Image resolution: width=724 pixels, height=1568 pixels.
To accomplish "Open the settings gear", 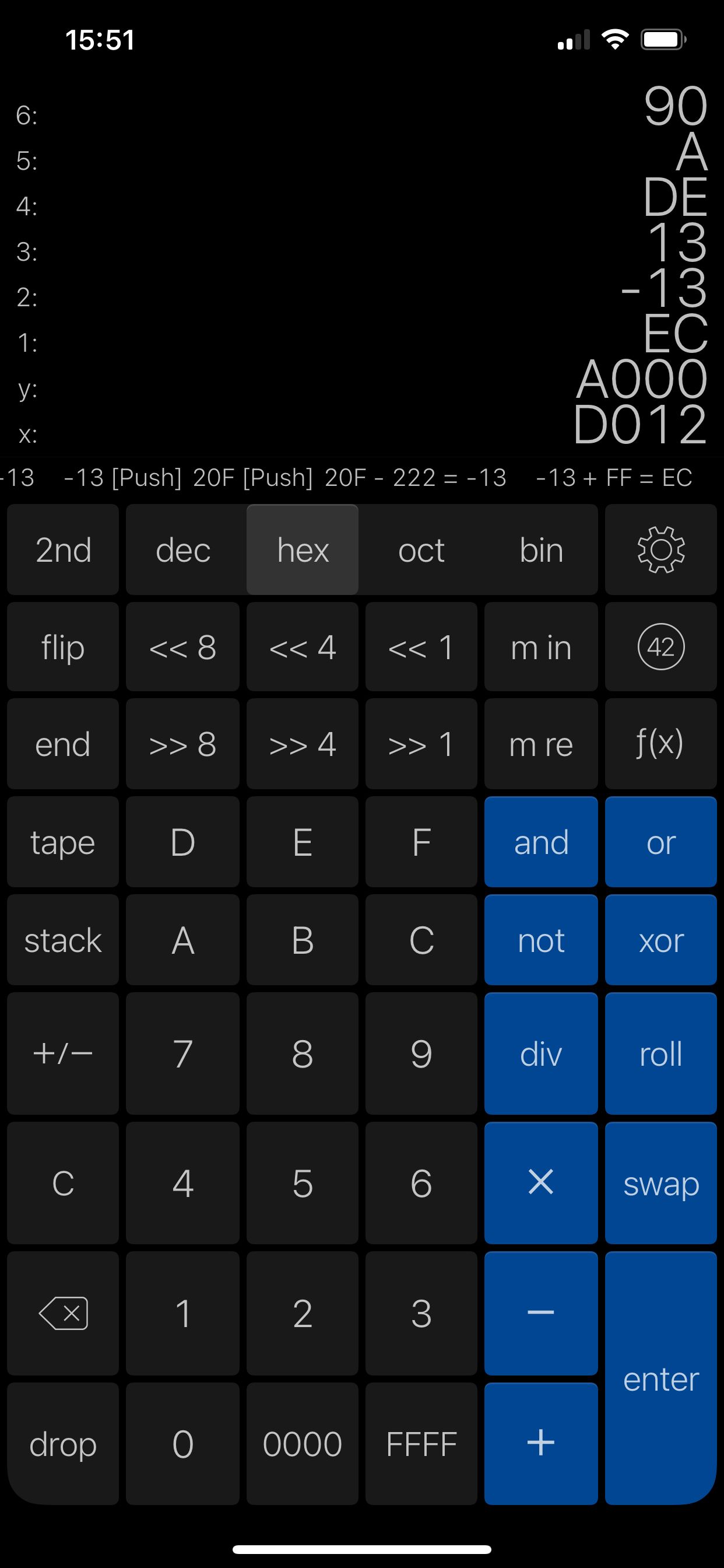I will pyautogui.click(x=660, y=549).
